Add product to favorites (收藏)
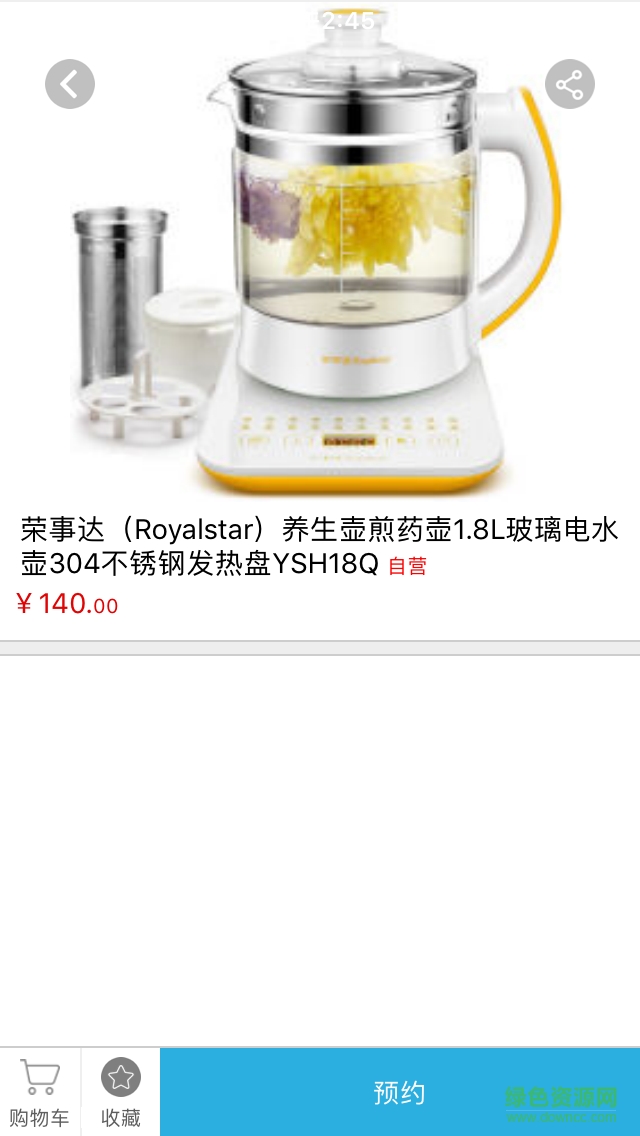The height and width of the screenshot is (1136, 640). [x=121, y=1092]
